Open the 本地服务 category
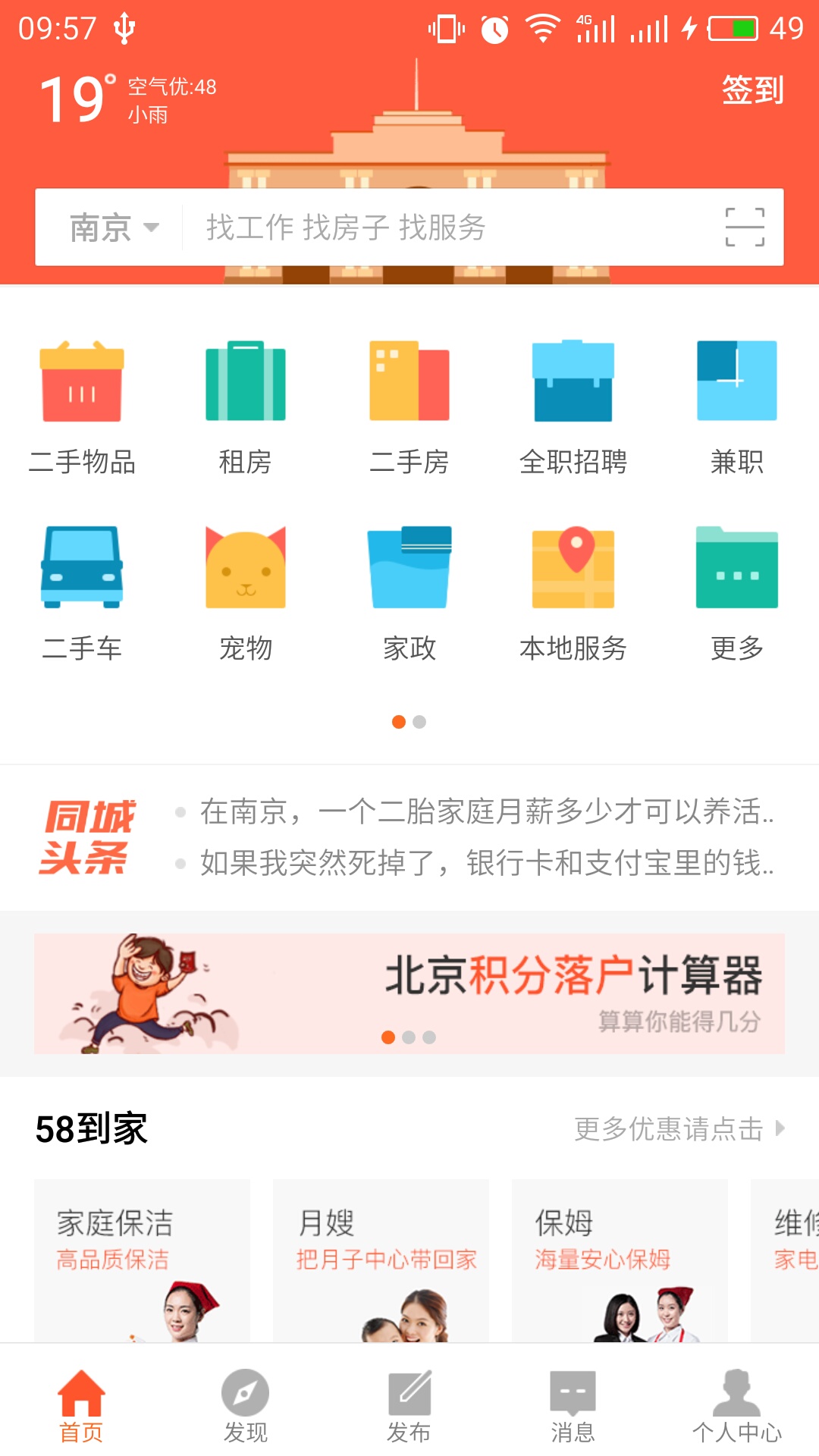Screen dimensions: 819x1456 (573, 593)
